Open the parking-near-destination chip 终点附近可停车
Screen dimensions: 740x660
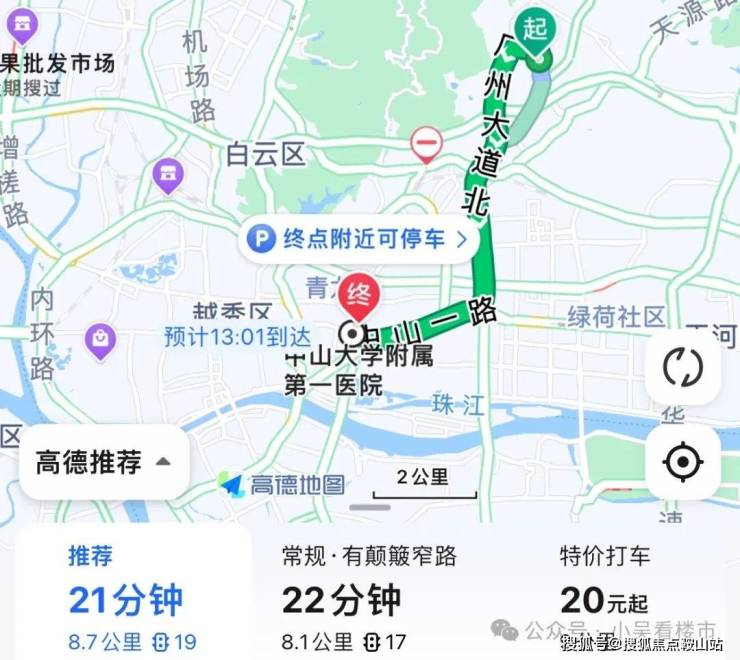pos(359,239)
